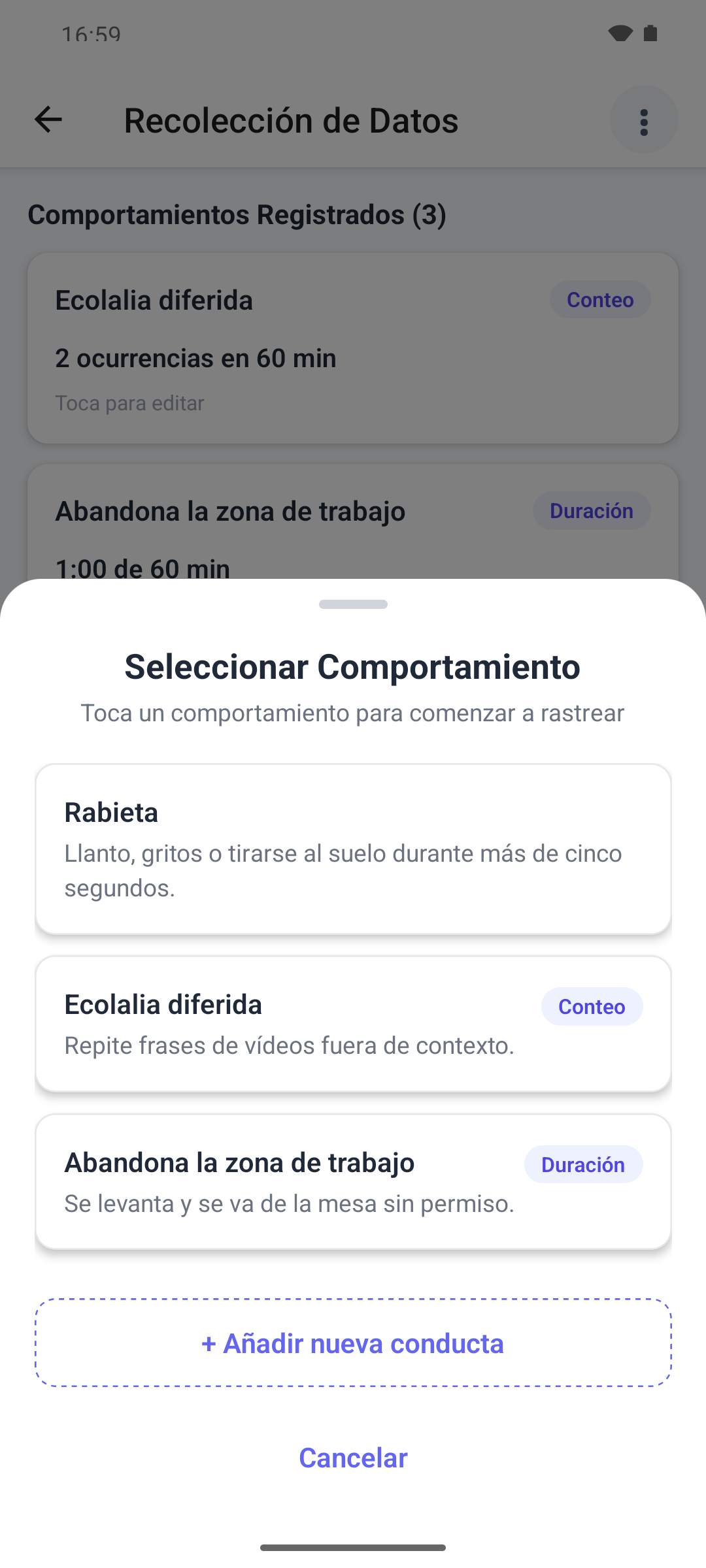
Task: Pick Abandona la zona de trabajo in sheet
Action: point(353,1182)
